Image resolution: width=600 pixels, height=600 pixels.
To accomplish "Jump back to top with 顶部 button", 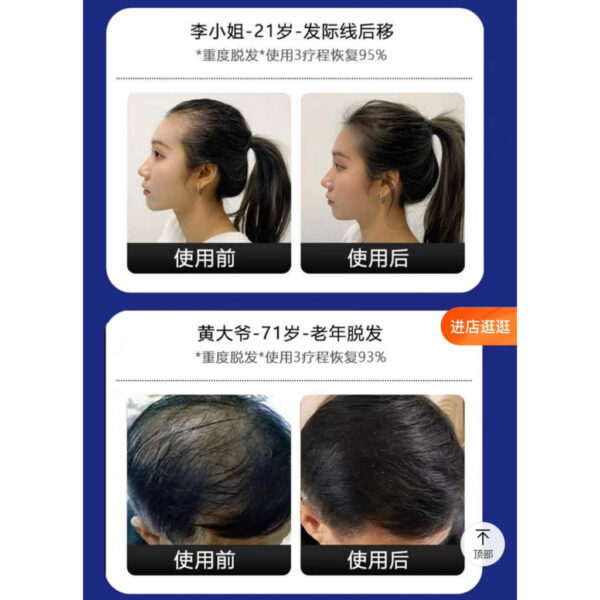I will click(483, 542).
